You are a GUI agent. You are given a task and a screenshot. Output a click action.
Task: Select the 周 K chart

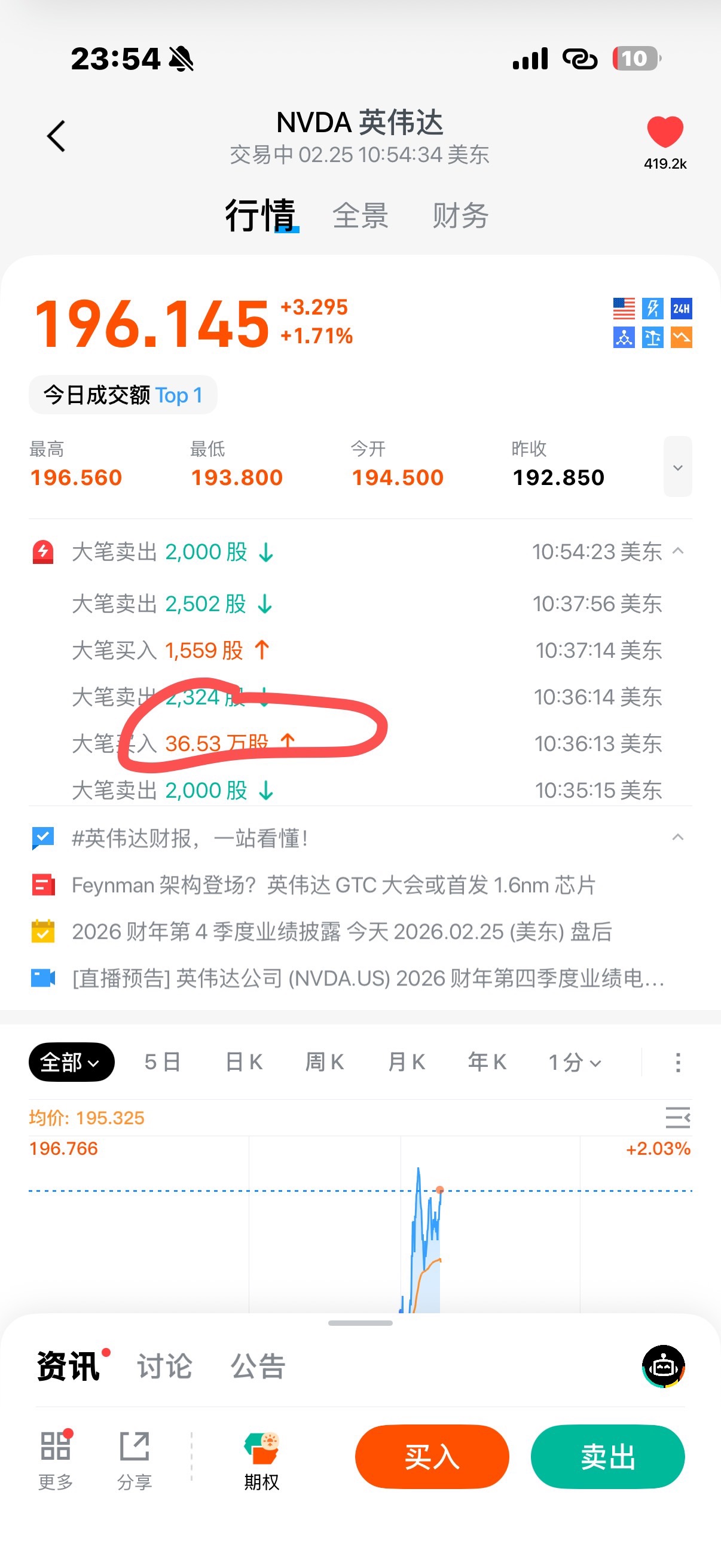point(324,1062)
